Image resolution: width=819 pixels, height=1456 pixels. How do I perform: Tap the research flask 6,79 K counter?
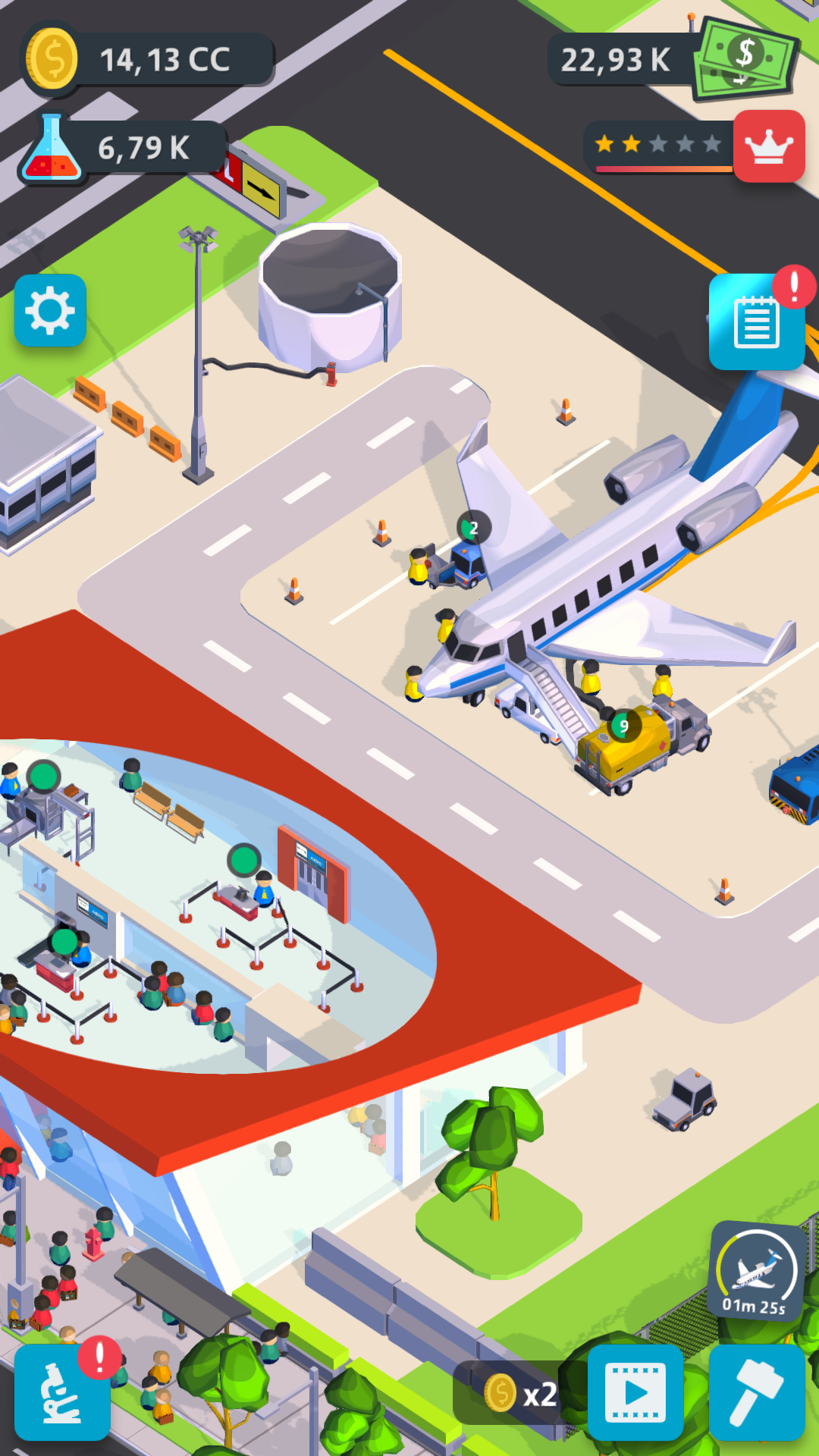point(143,149)
